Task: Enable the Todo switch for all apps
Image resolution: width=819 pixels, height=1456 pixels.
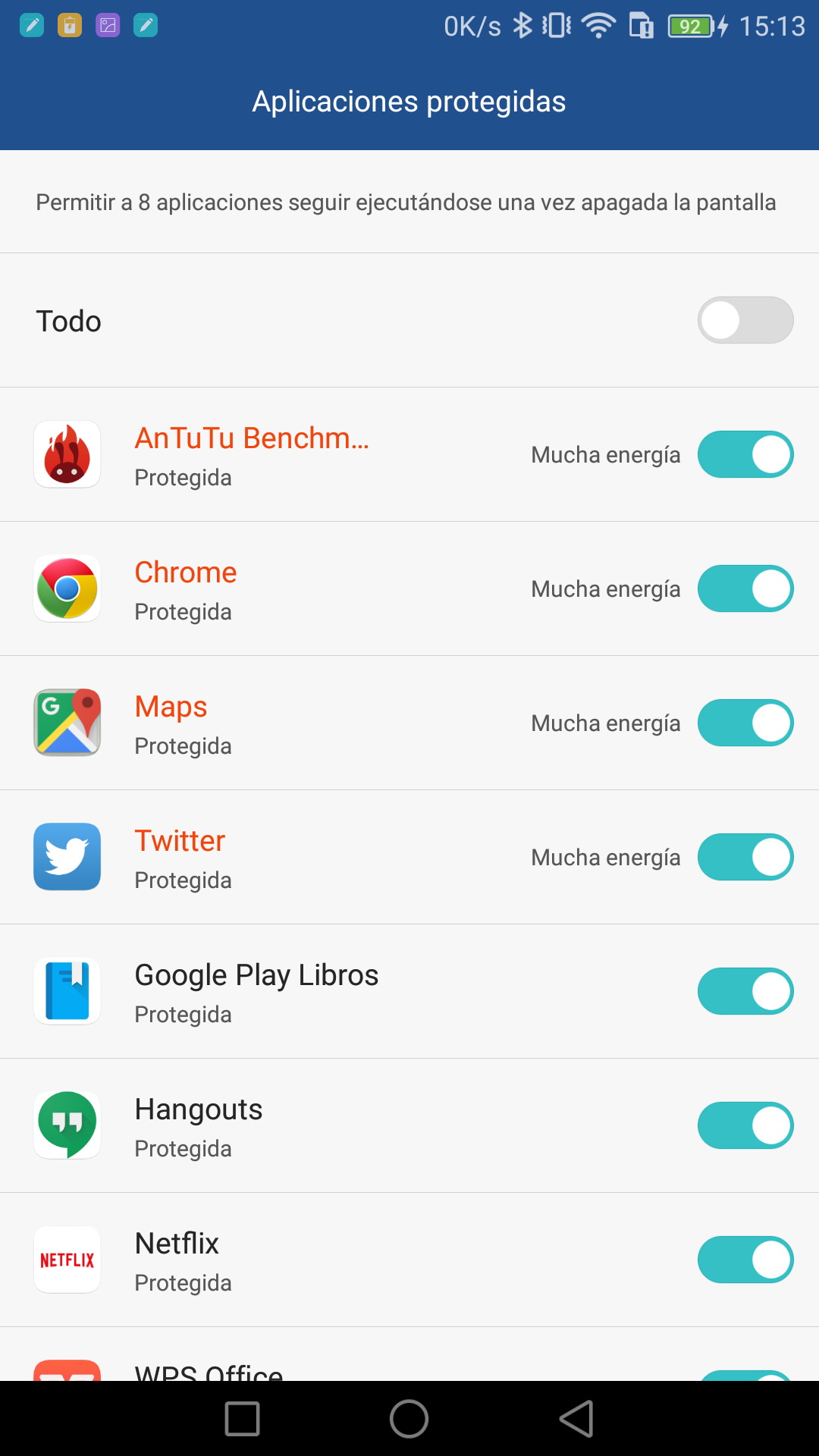Action: point(745,320)
